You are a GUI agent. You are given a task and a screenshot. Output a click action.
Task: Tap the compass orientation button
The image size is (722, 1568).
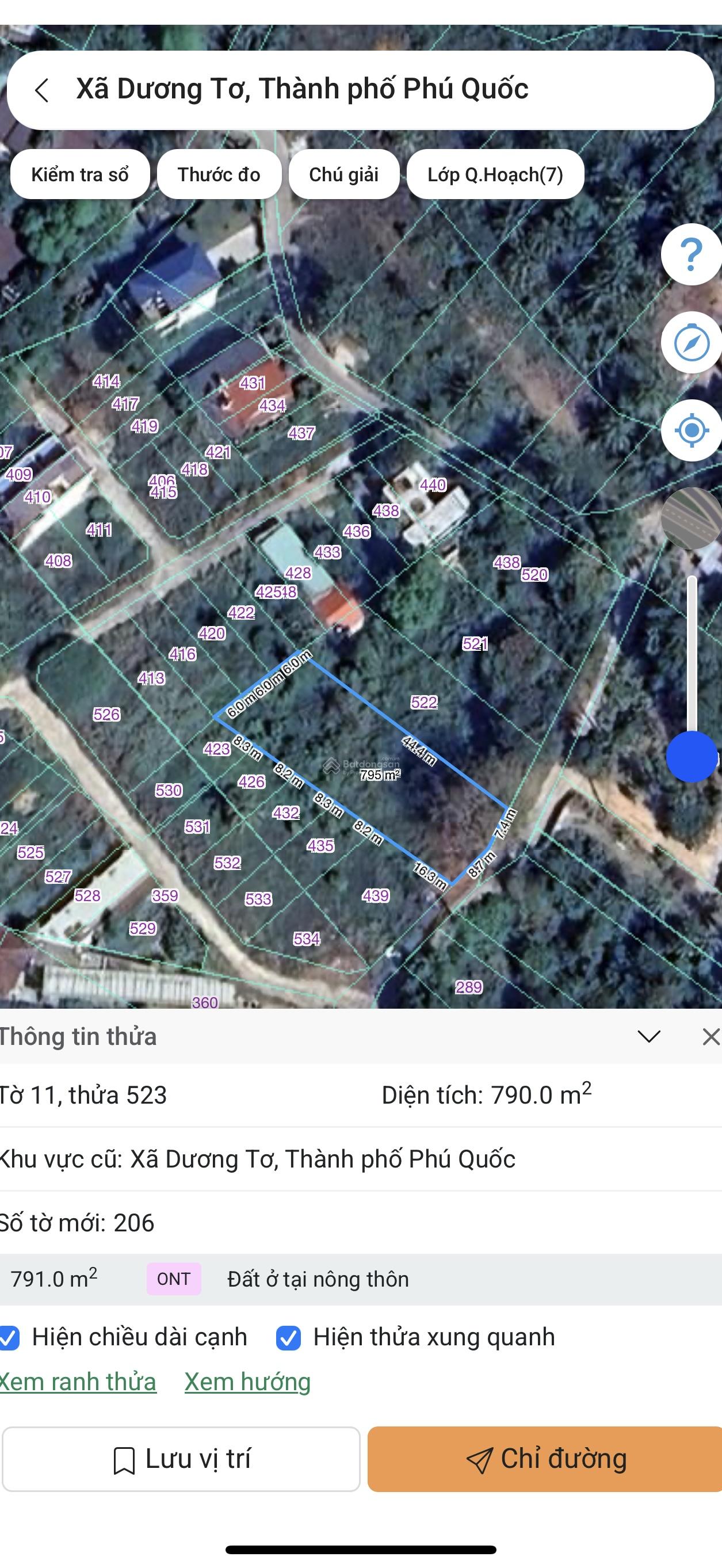pyautogui.click(x=692, y=343)
